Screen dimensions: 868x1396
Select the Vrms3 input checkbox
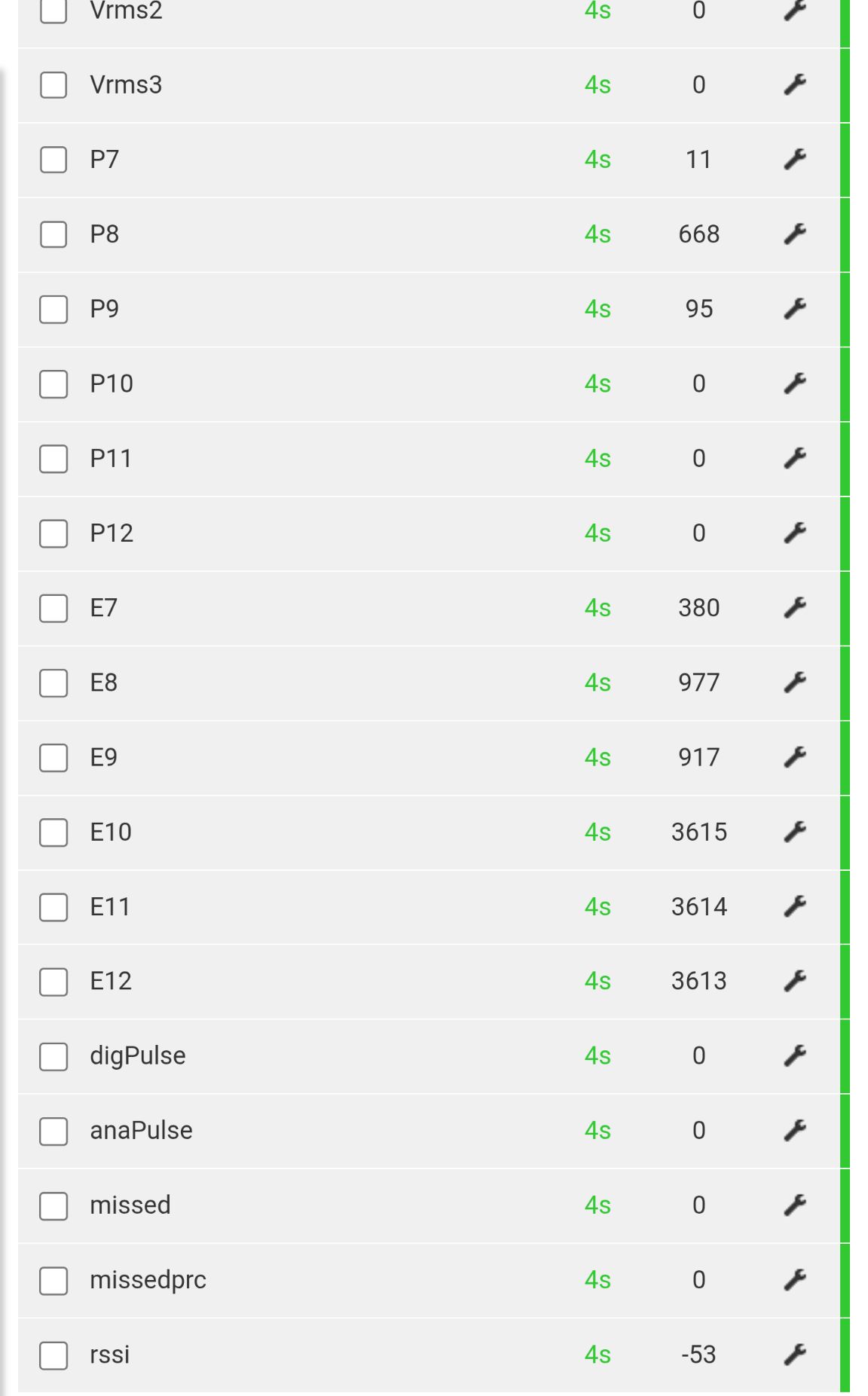(53, 85)
